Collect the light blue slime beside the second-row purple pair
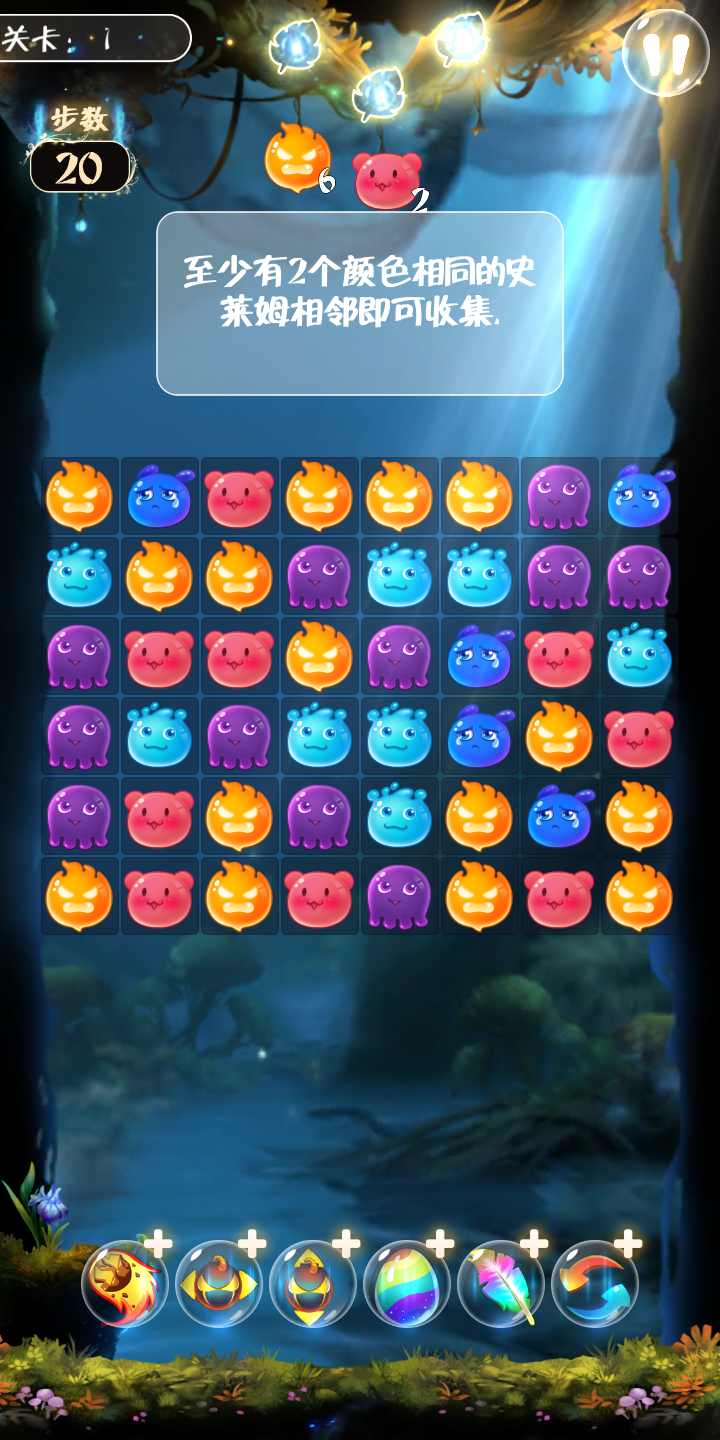720x1440 pixels. tap(479, 577)
